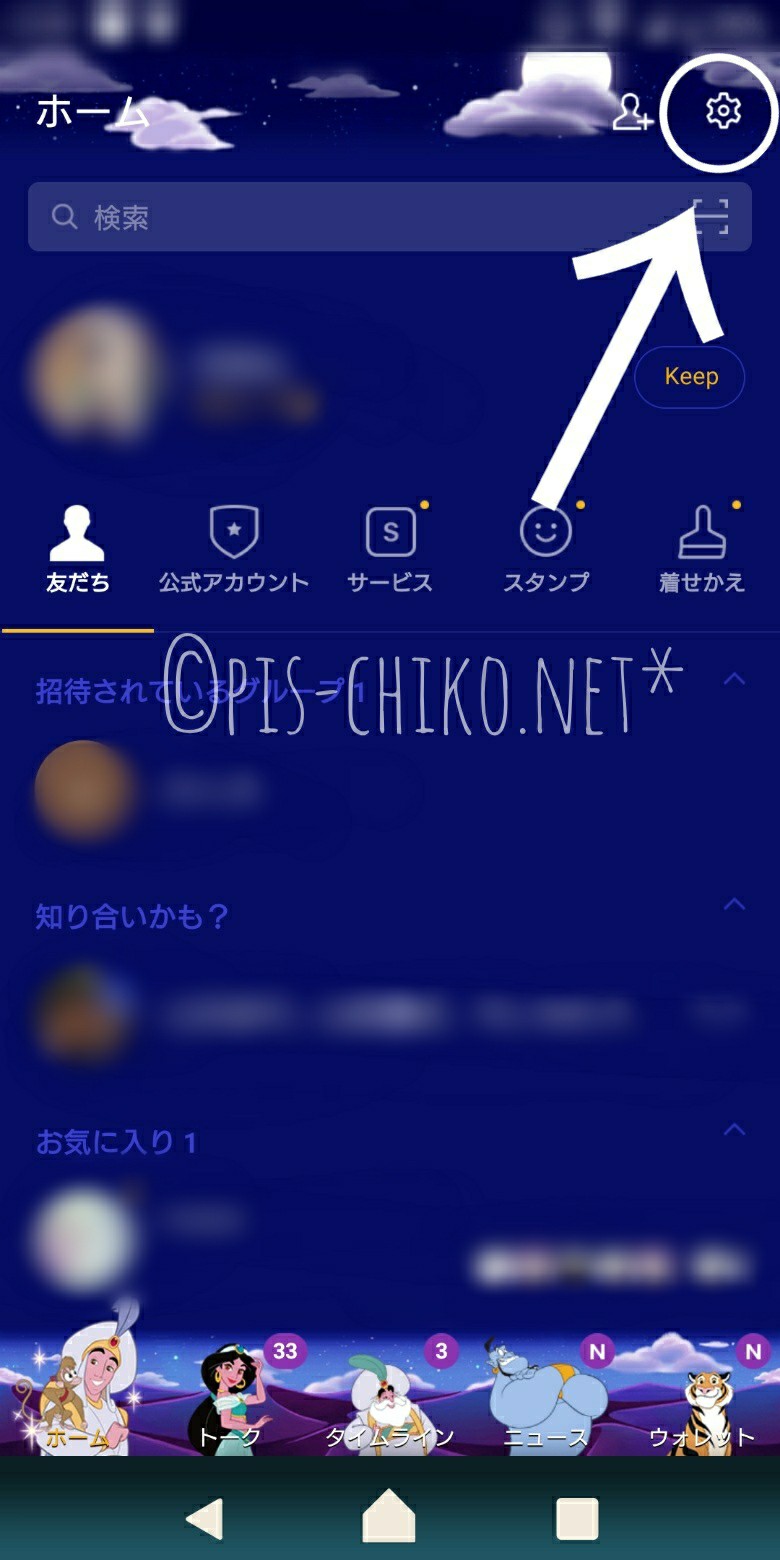Open the QR code scanner icon
Image resolution: width=780 pixels, height=1560 pixels.
(x=711, y=217)
